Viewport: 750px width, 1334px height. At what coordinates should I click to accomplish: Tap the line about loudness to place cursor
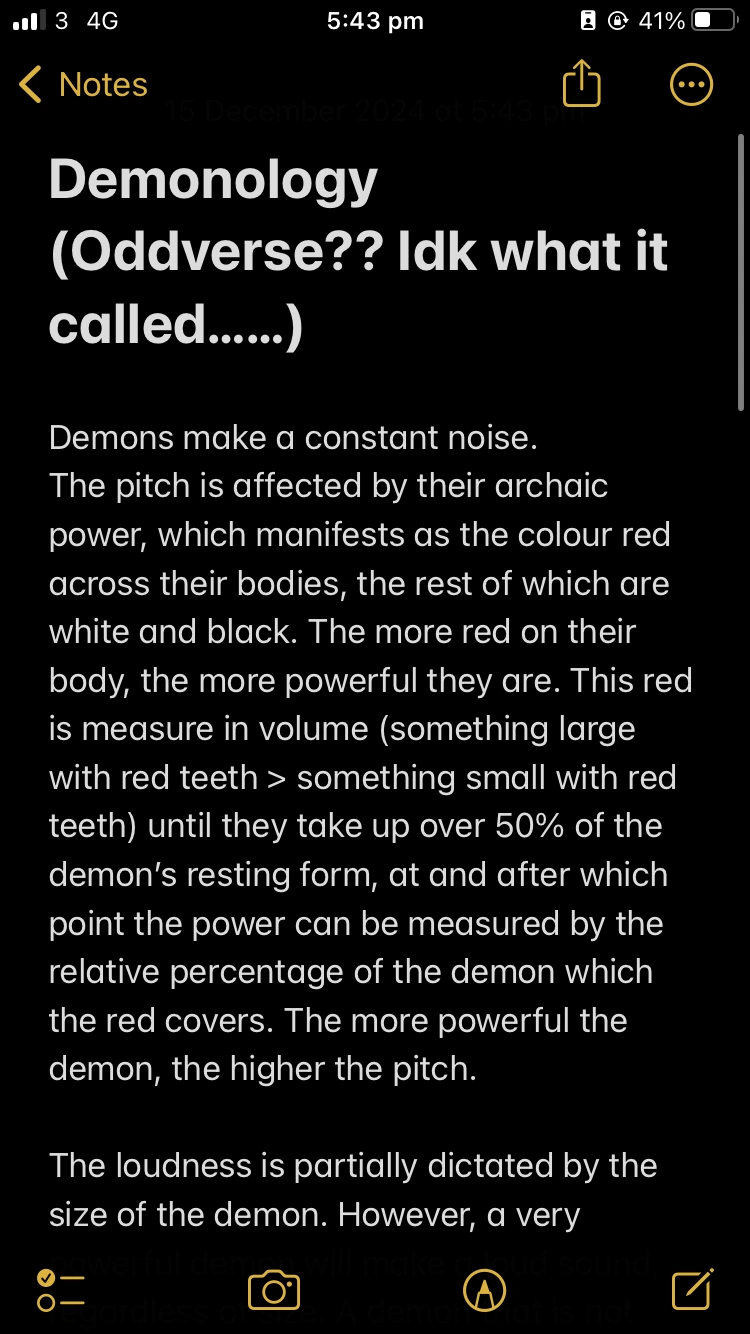pyautogui.click(x=353, y=1165)
